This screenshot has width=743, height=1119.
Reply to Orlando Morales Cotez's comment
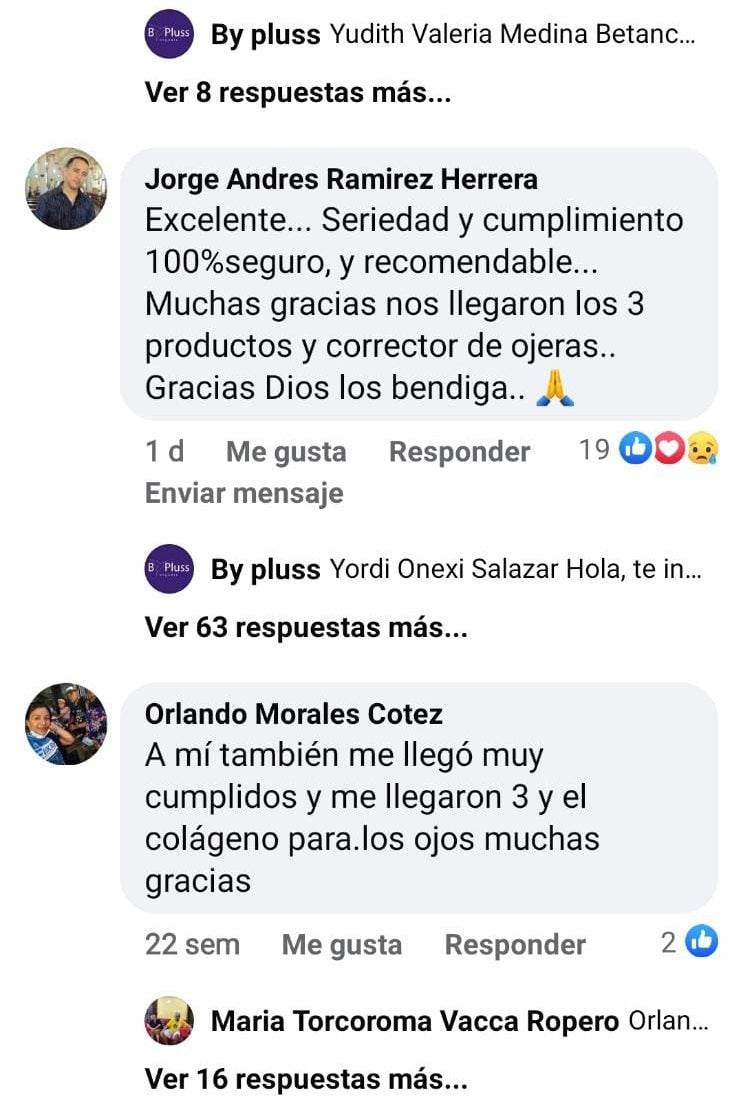515,945
